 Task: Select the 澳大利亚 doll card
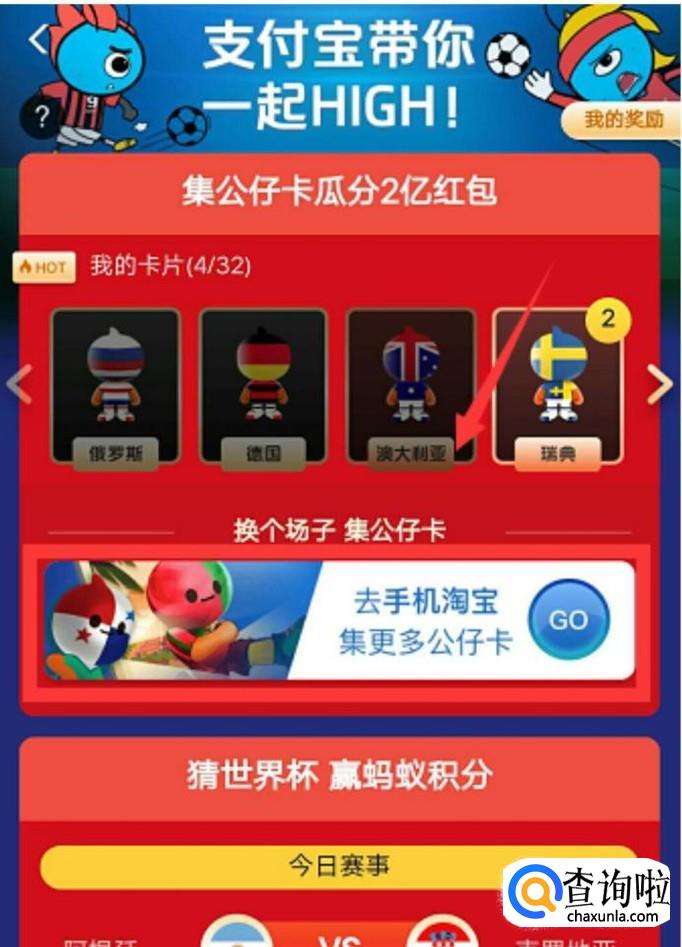[410, 385]
